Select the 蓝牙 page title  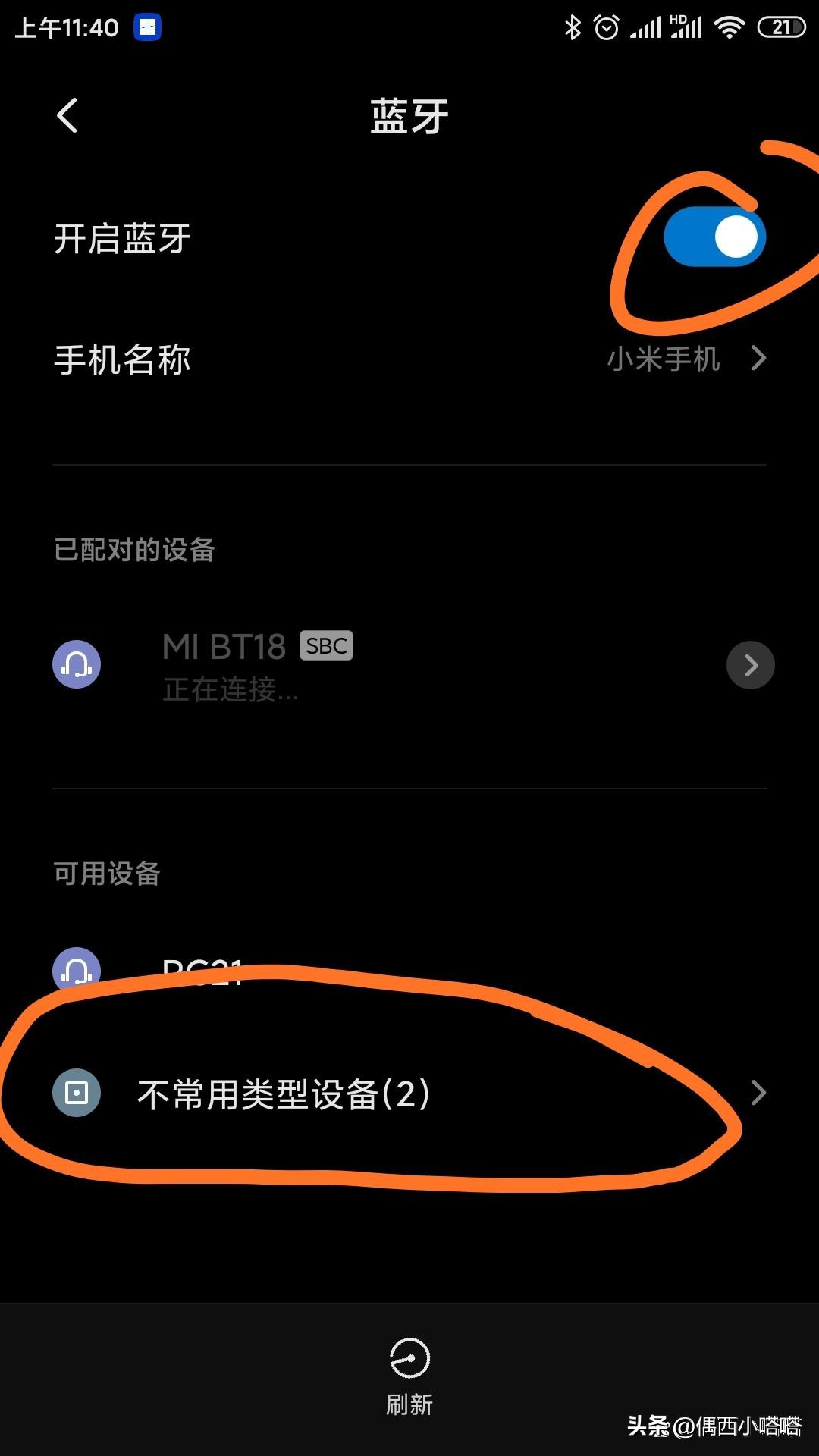click(409, 115)
